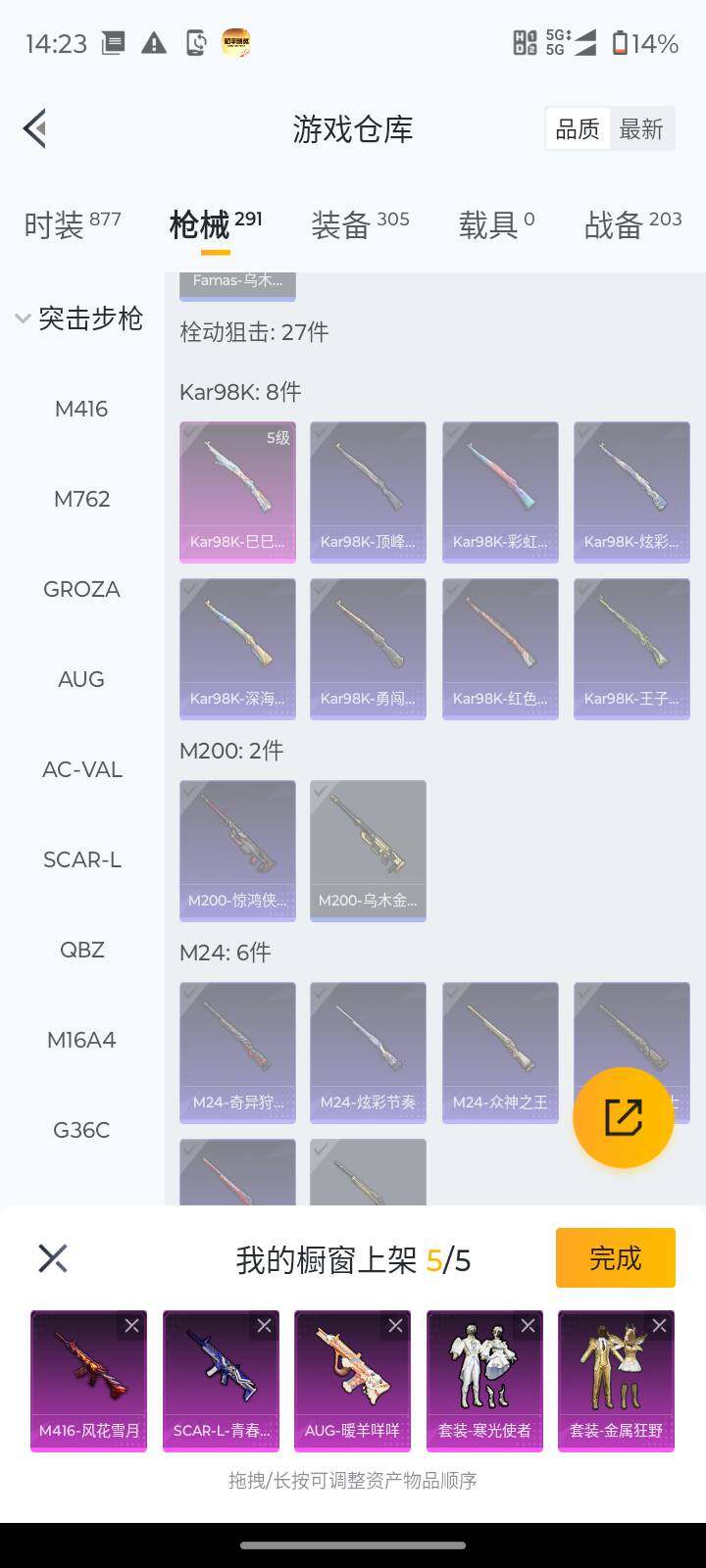This screenshot has height=1568, width=706.
Task: Select SCAR-L in the side list
Action: pos(81,859)
